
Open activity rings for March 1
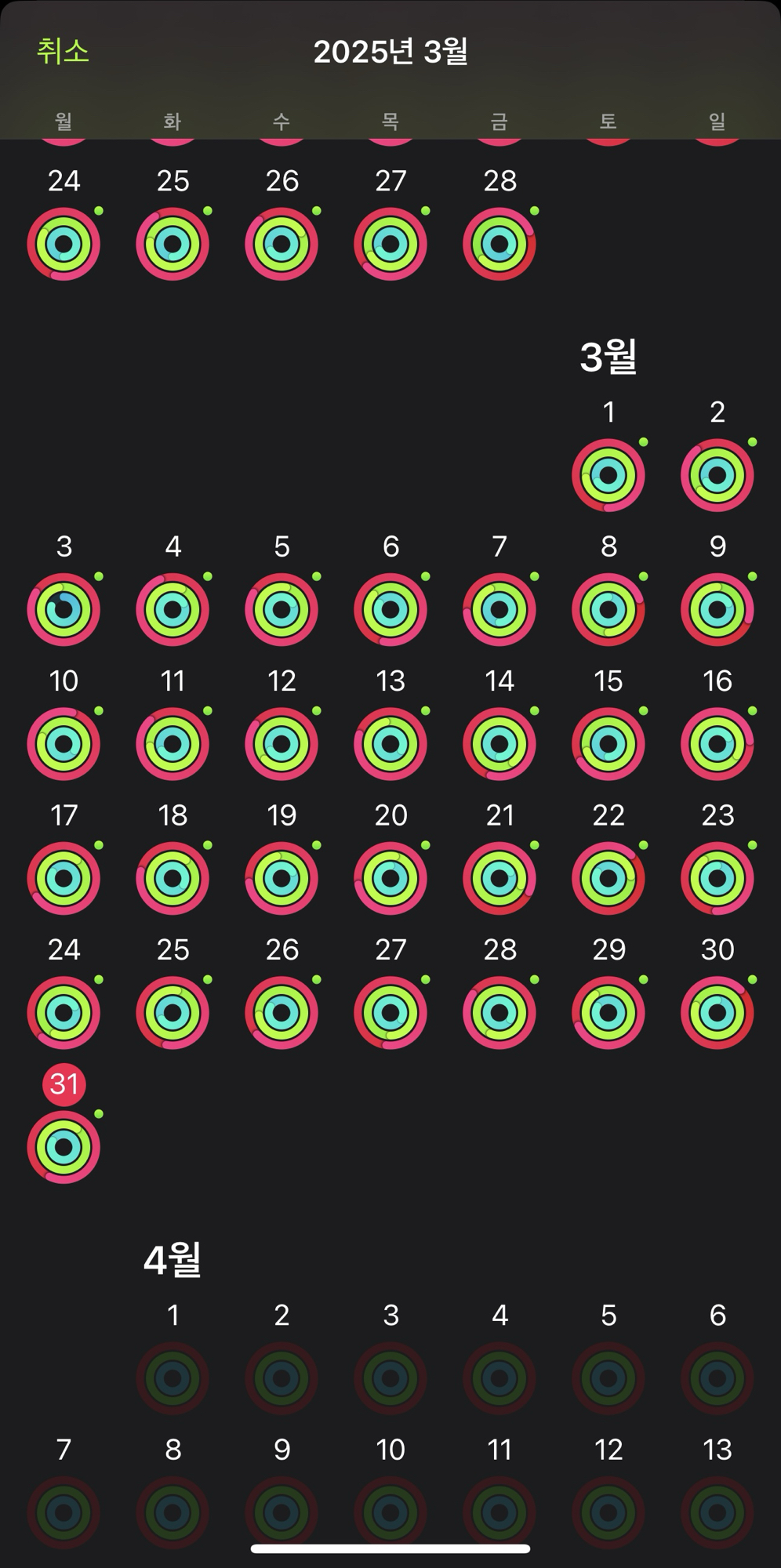click(x=608, y=475)
